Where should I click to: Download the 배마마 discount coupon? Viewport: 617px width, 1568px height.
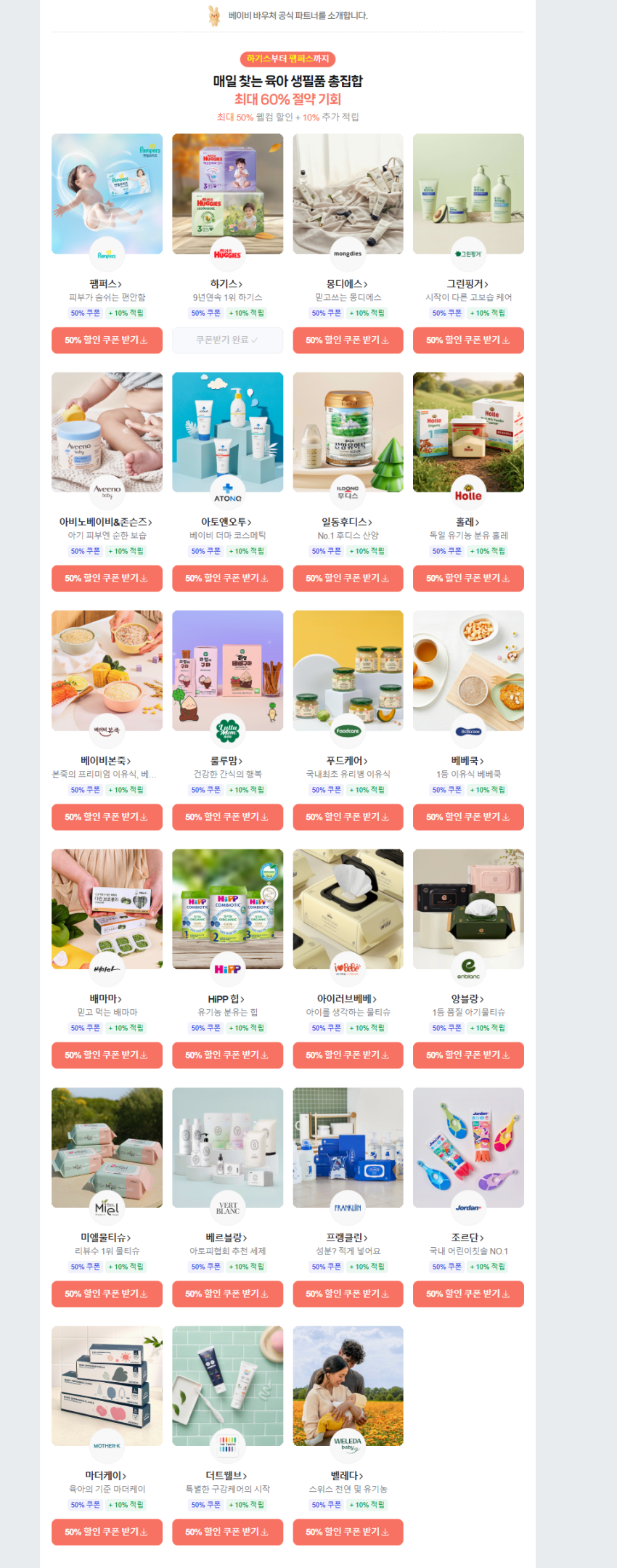point(107,1055)
